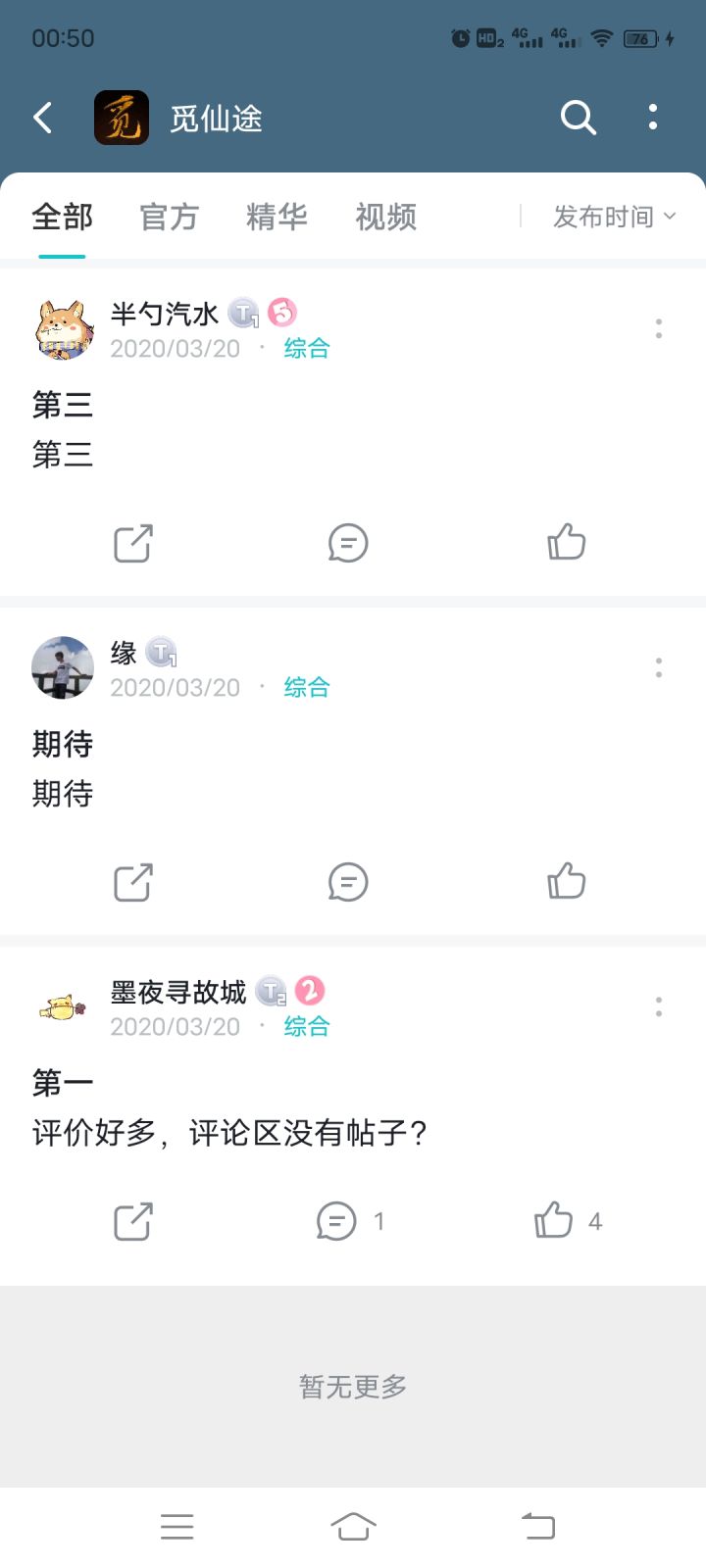The image size is (706, 1568).
Task: Share 半勺汽水's post
Action: 133,543
